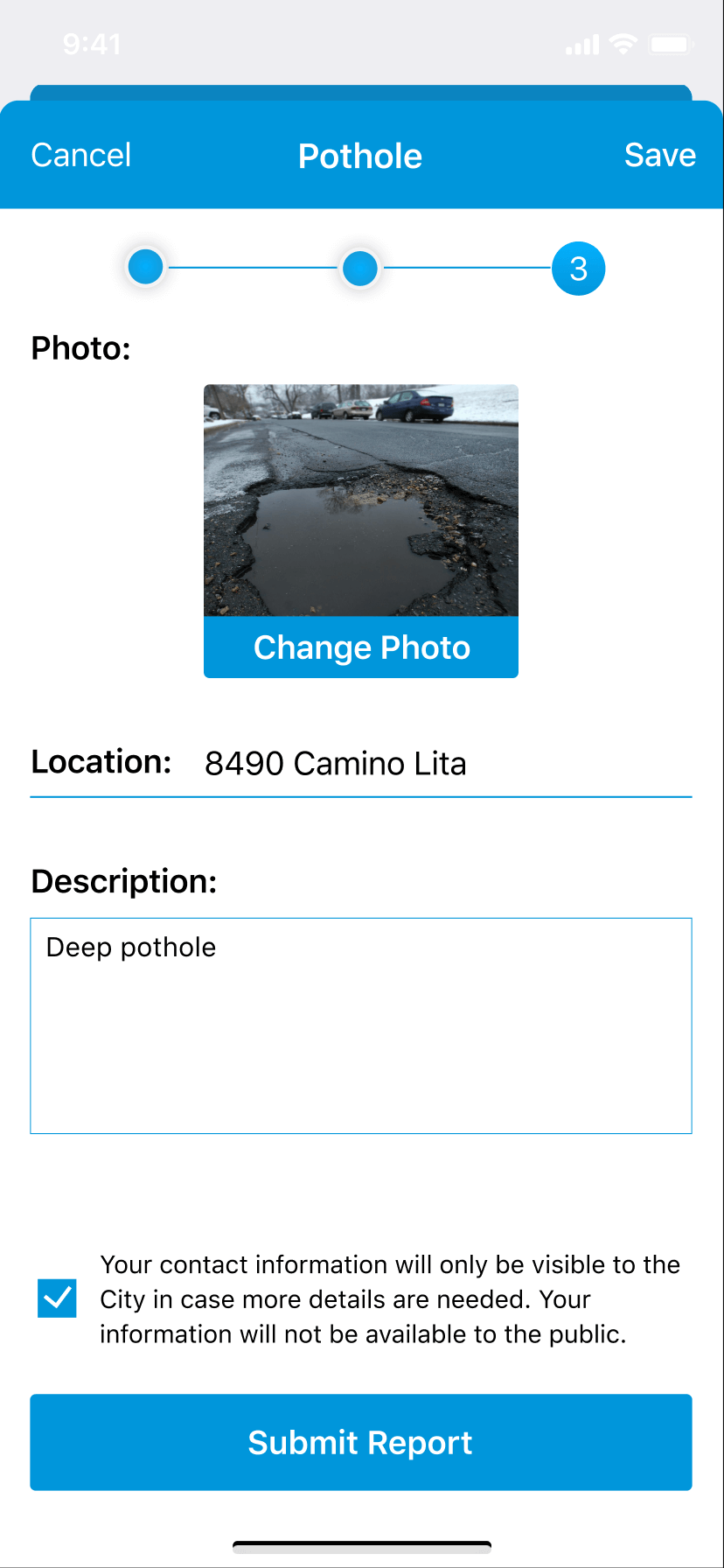Jump to the second step dot
The image size is (724, 1568).
point(359,268)
